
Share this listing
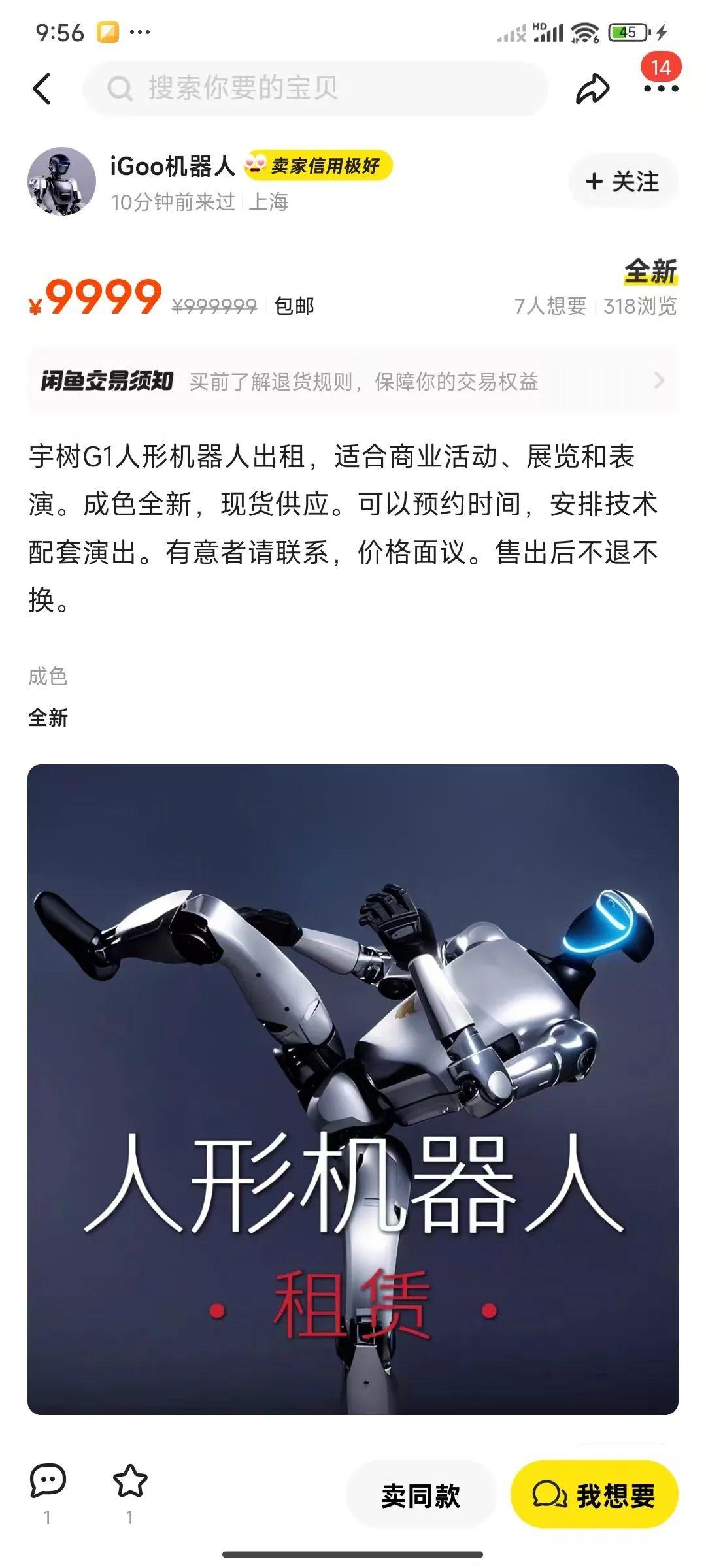592,88
